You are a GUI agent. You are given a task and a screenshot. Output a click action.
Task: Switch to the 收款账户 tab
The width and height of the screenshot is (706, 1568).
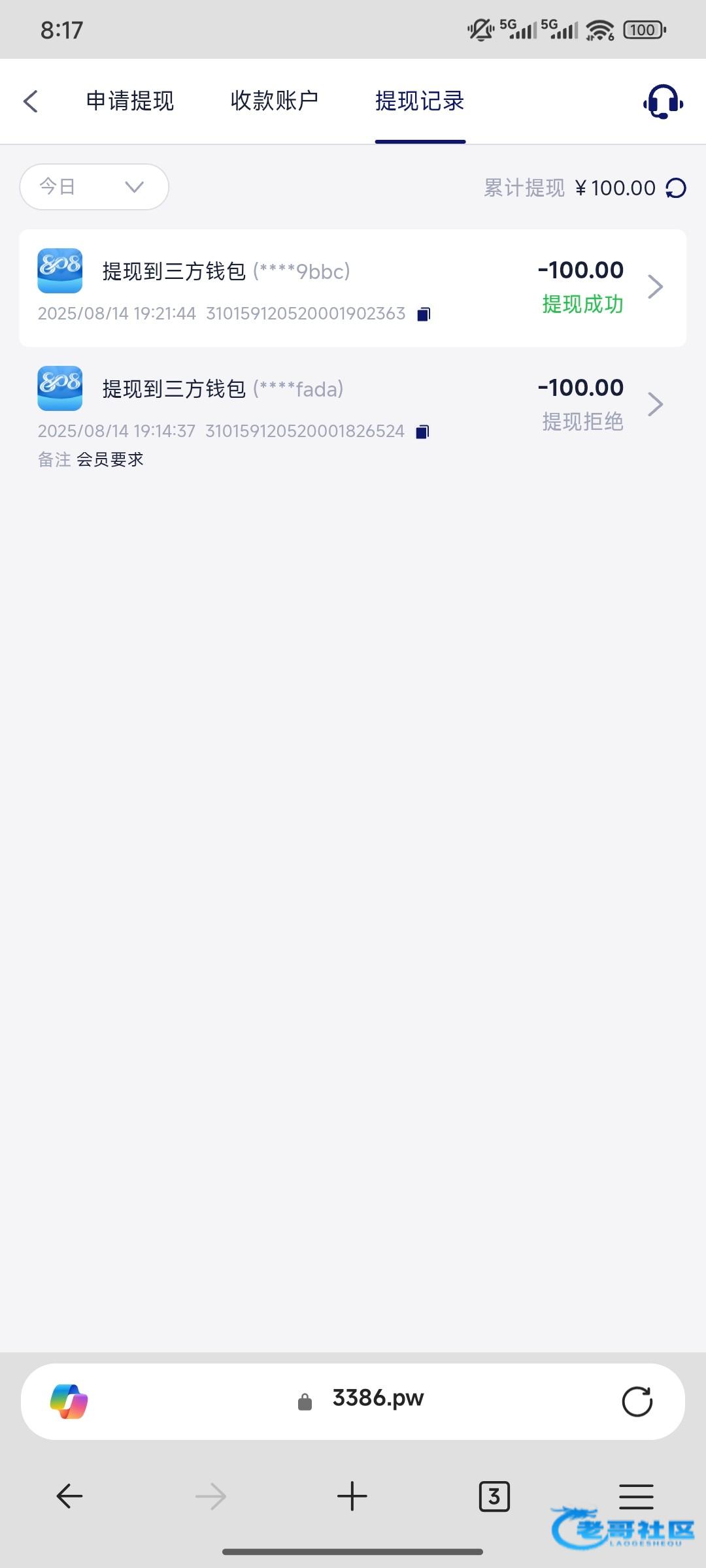tap(275, 101)
